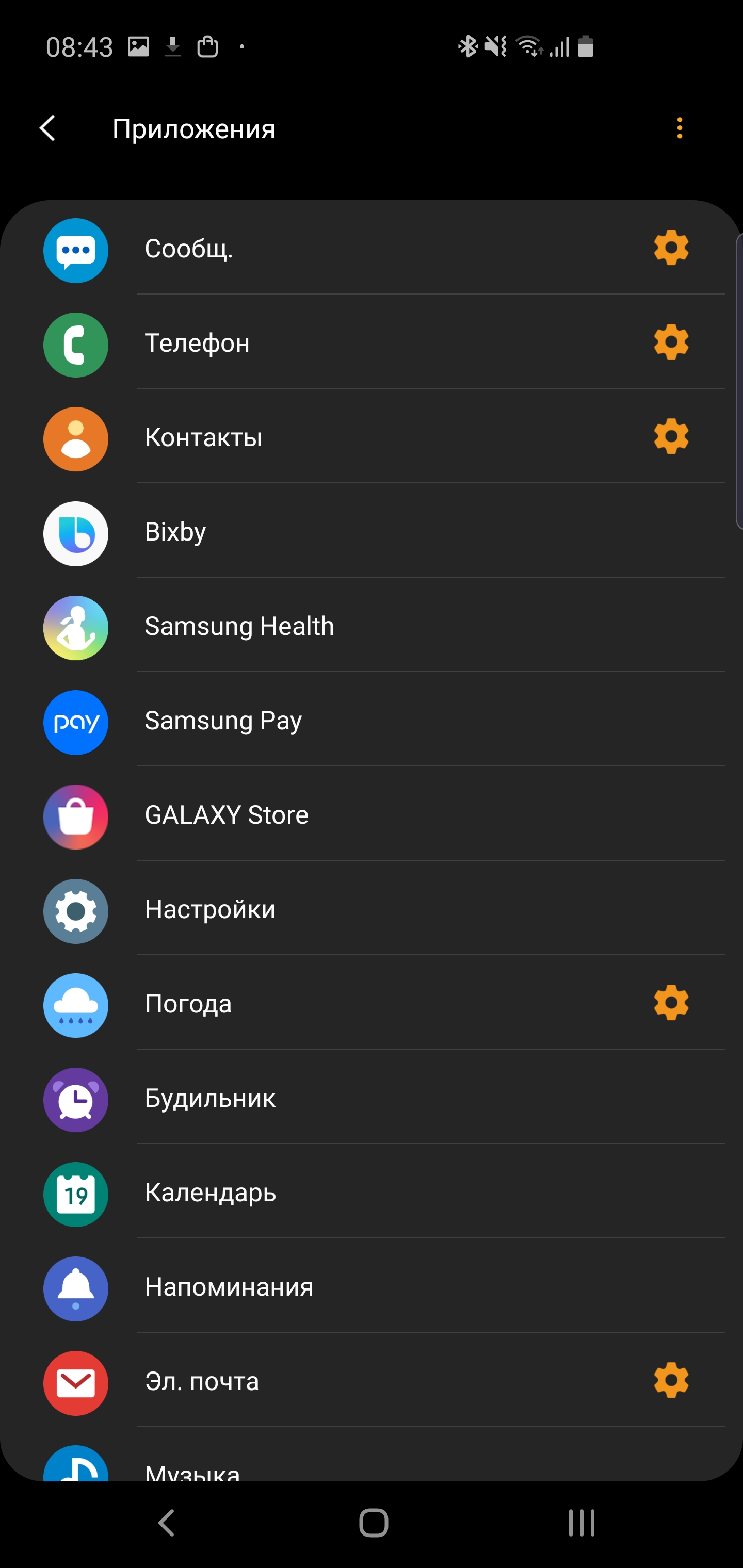Image resolution: width=743 pixels, height=1568 pixels.
Task: Tap the settings gear for Эл. почта
Action: [671, 1380]
